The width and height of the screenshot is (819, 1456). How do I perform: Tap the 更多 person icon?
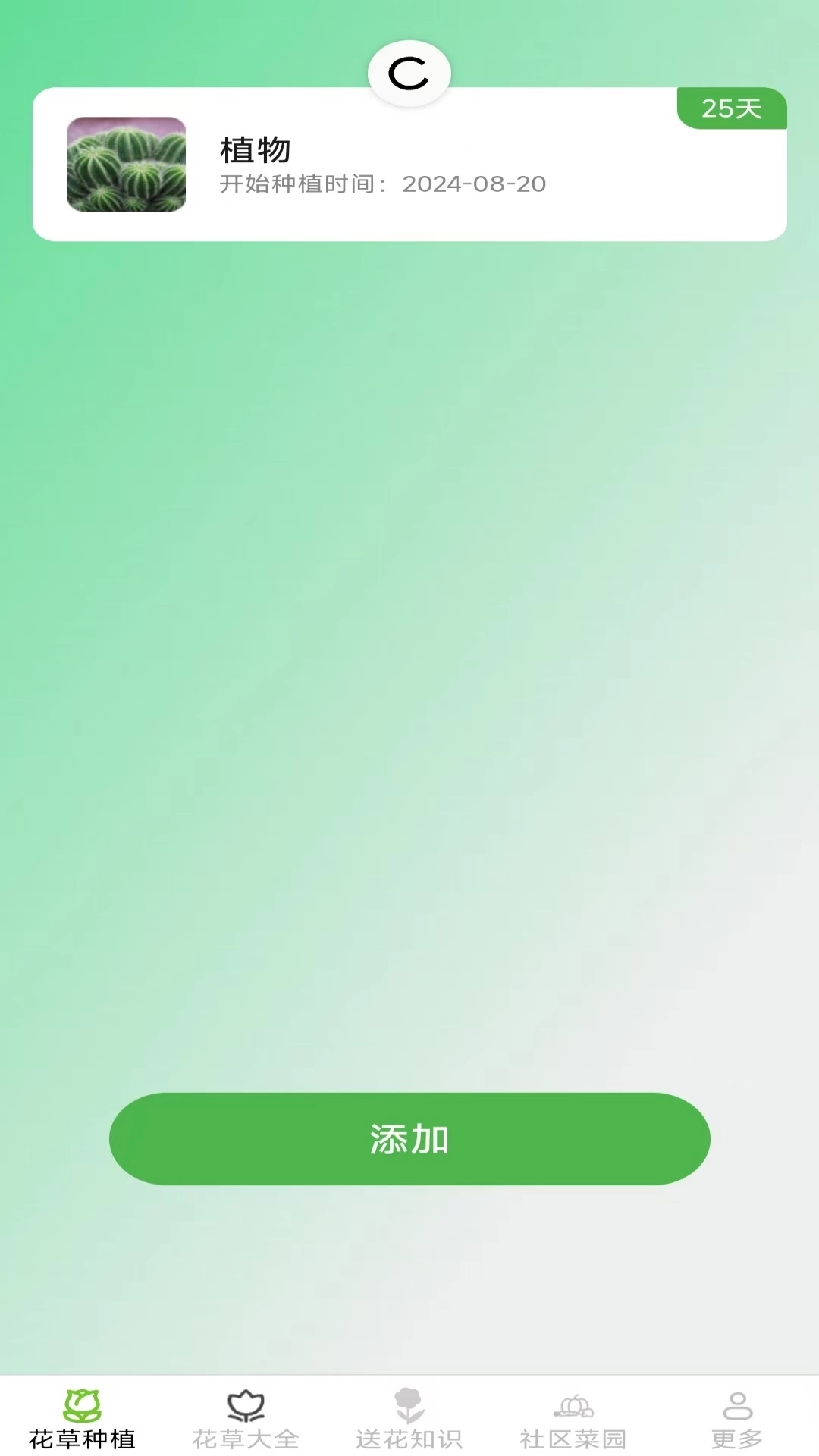tap(737, 1404)
